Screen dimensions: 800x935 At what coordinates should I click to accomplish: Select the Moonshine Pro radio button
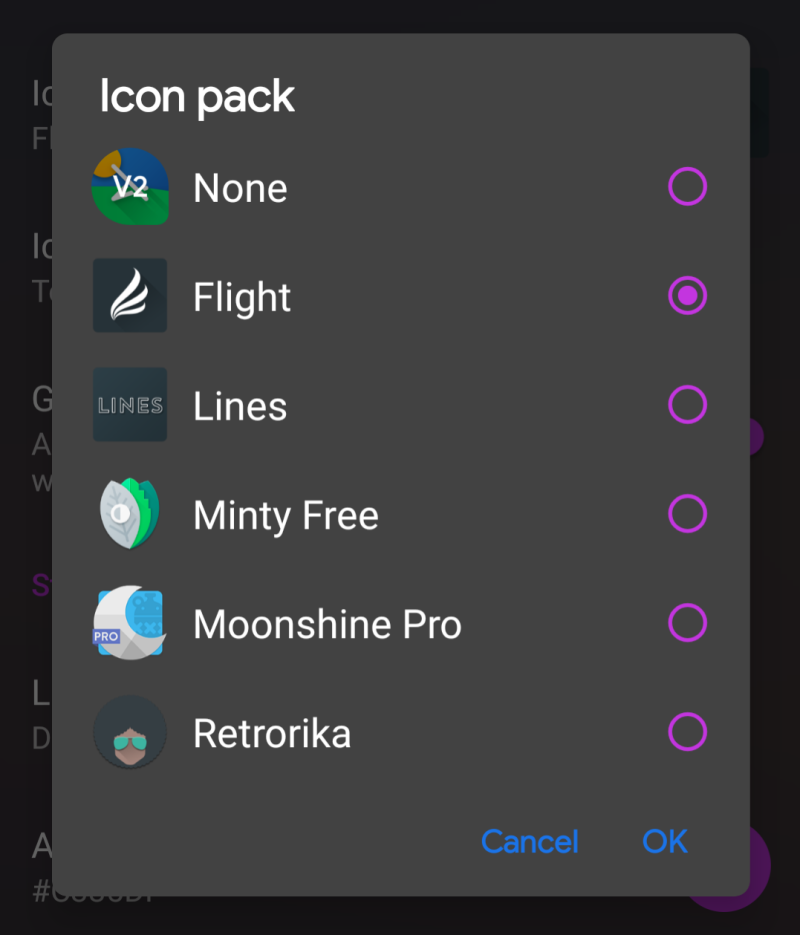coord(686,623)
